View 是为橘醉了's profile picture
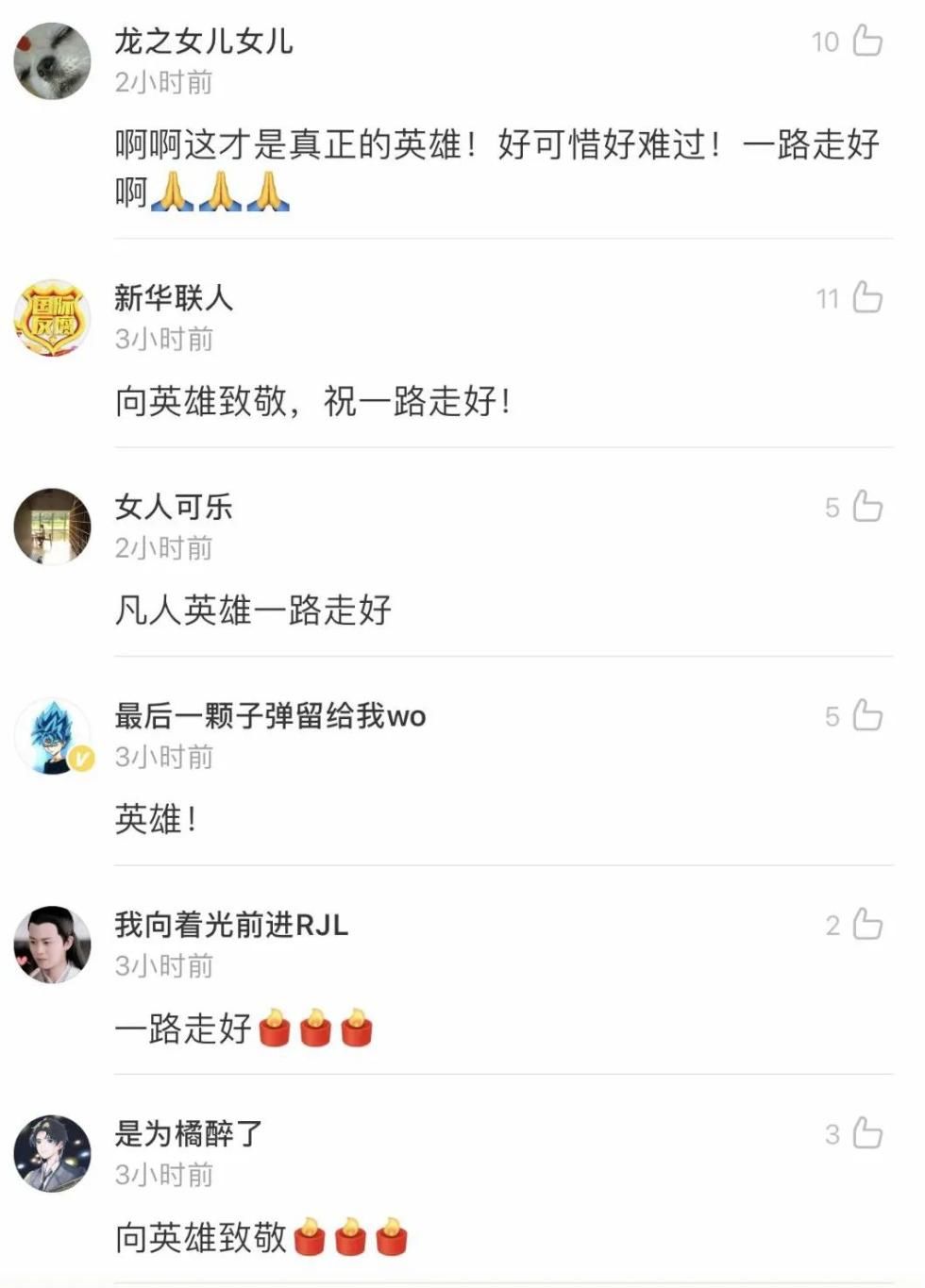Viewport: 925px width, 1288px height. [52, 1151]
